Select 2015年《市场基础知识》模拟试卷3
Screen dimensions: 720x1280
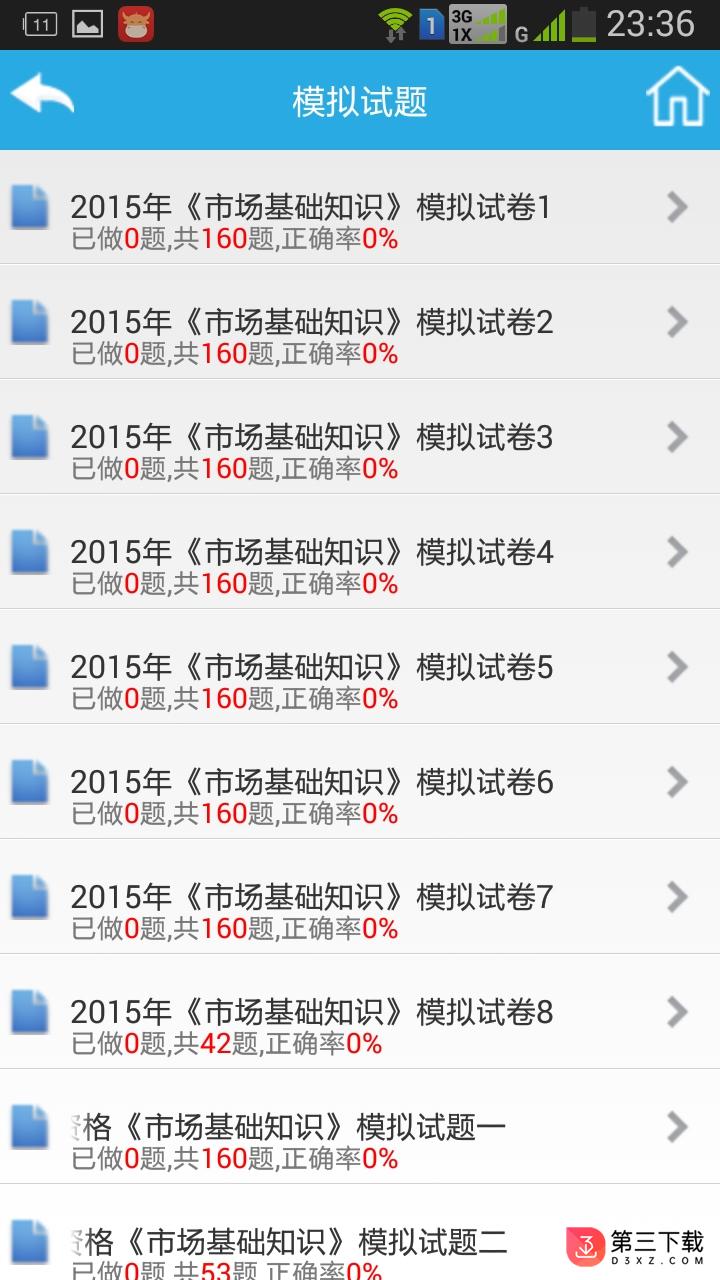(360, 437)
